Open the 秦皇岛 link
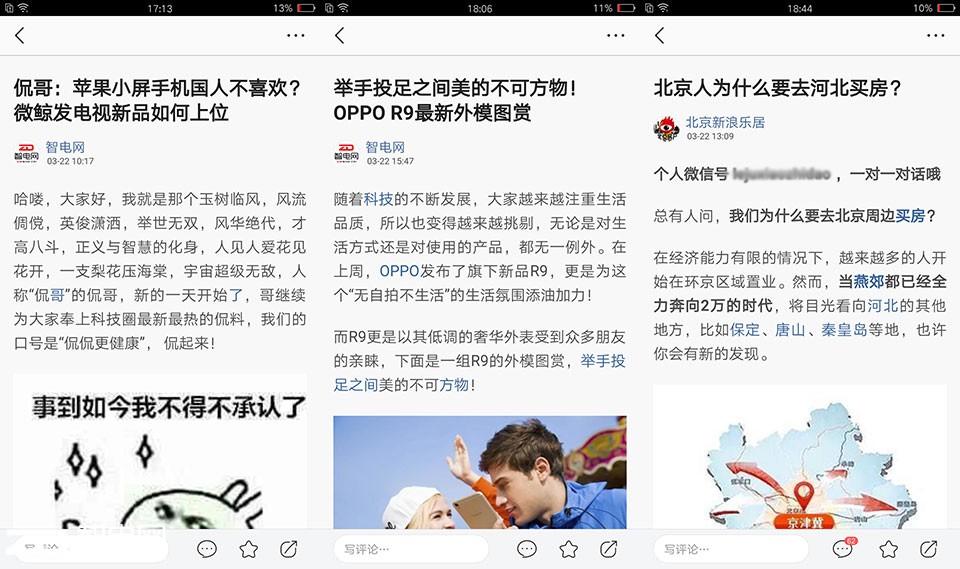Viewport: 960px width, 569px height. click(844, 330)
